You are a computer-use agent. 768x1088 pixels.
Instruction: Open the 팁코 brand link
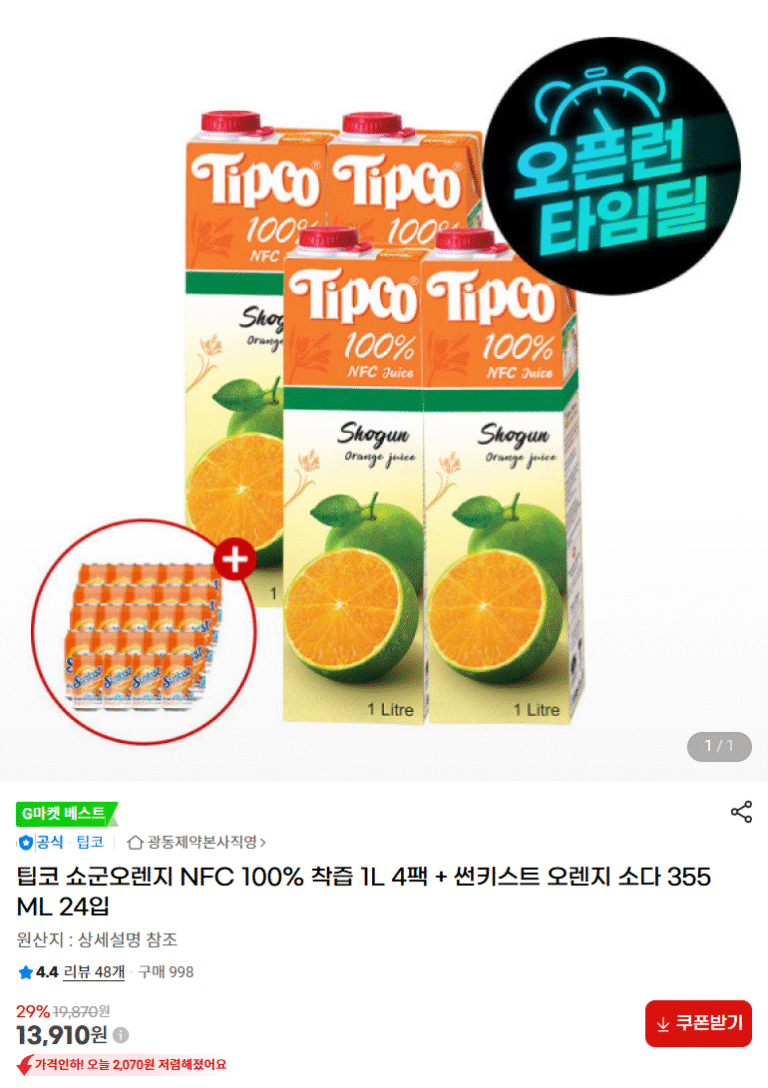point(89,842)
